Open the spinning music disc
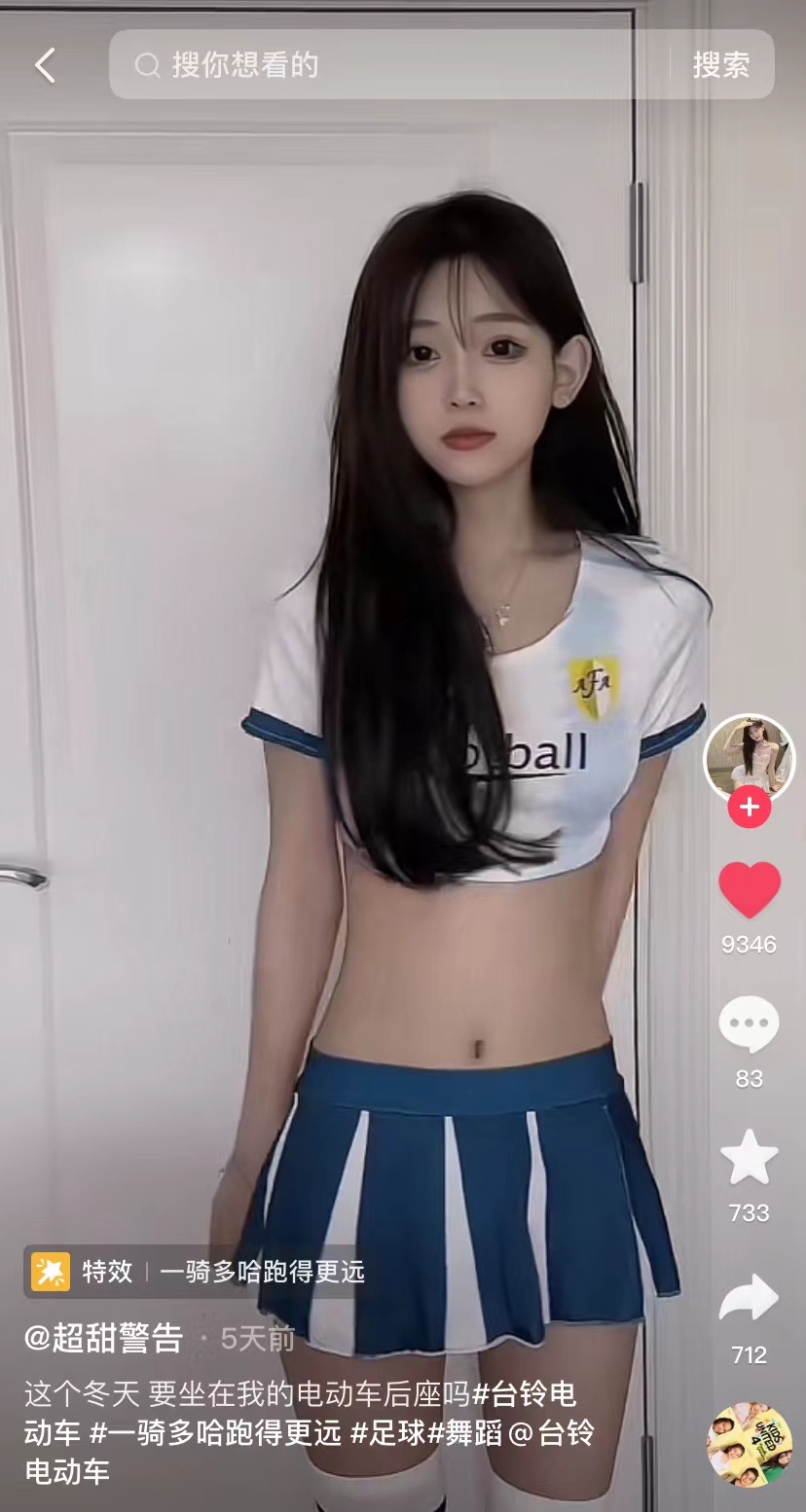806x1512 pixels. pyautogui.click(x=749, y=1444)
